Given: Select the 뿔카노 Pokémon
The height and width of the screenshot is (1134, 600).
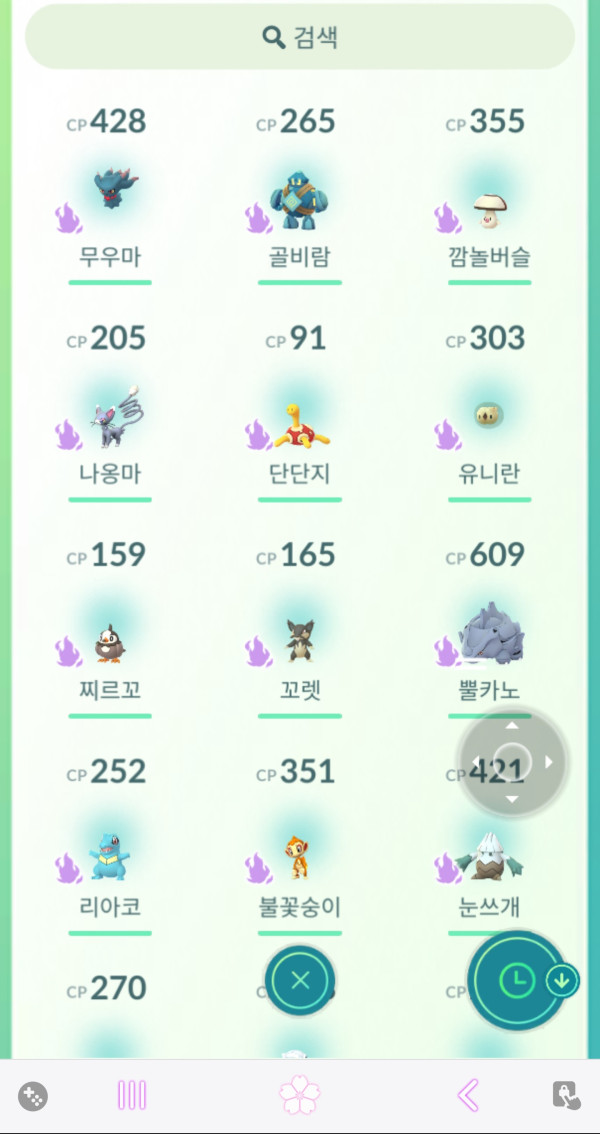Looking at the screenshot, I should pyautogui.click(x=489, y=635).
